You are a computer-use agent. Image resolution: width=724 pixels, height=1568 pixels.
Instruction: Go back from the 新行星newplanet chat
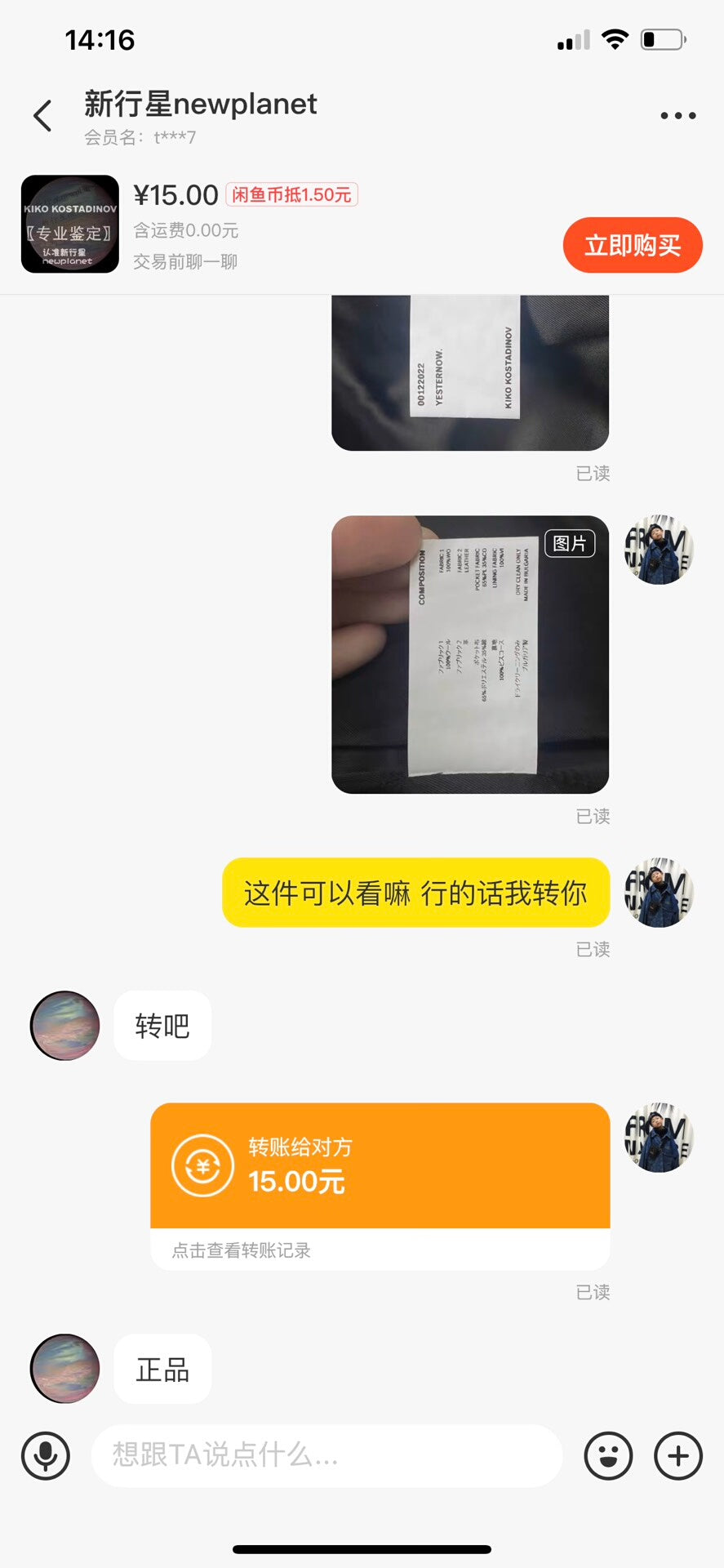42,116
